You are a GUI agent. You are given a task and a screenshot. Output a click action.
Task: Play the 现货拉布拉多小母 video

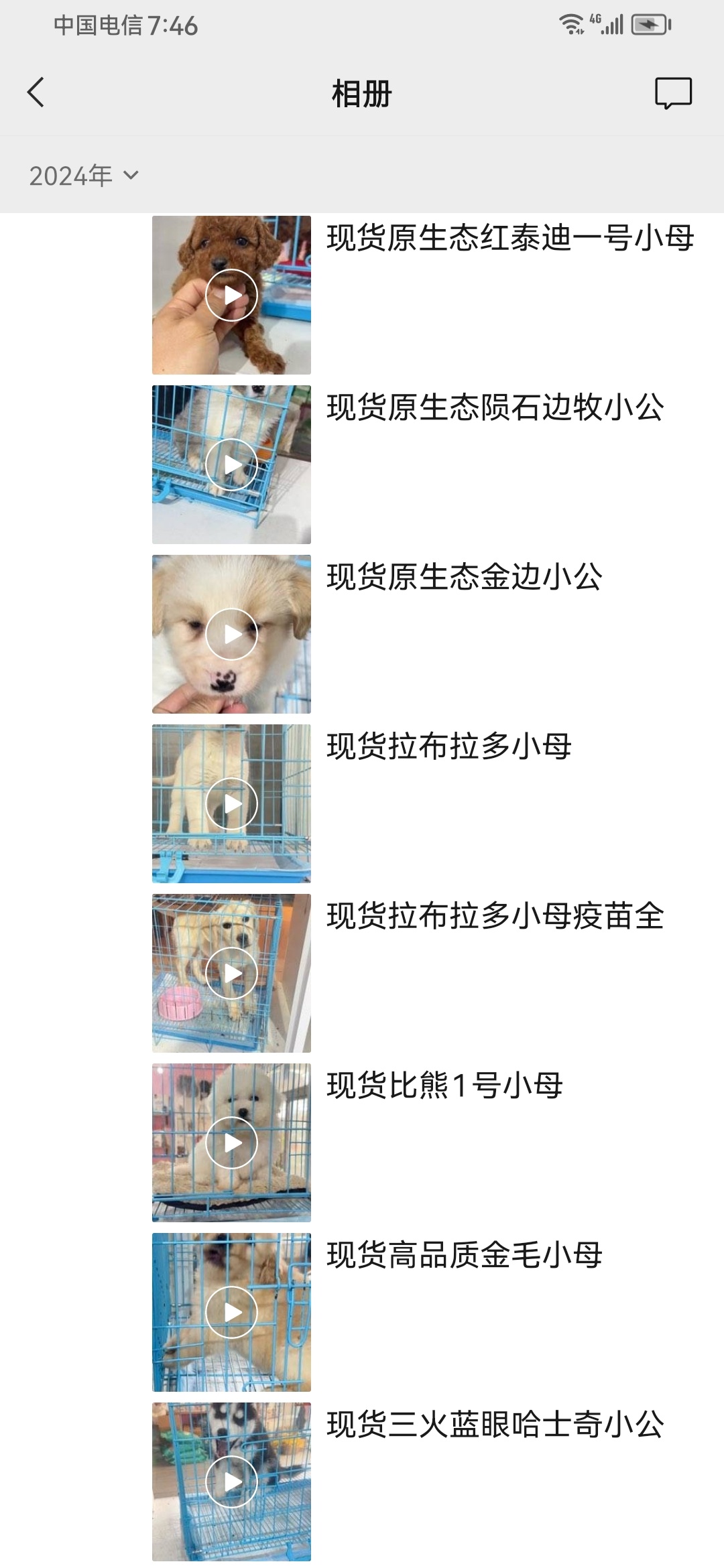click(231, 803)
